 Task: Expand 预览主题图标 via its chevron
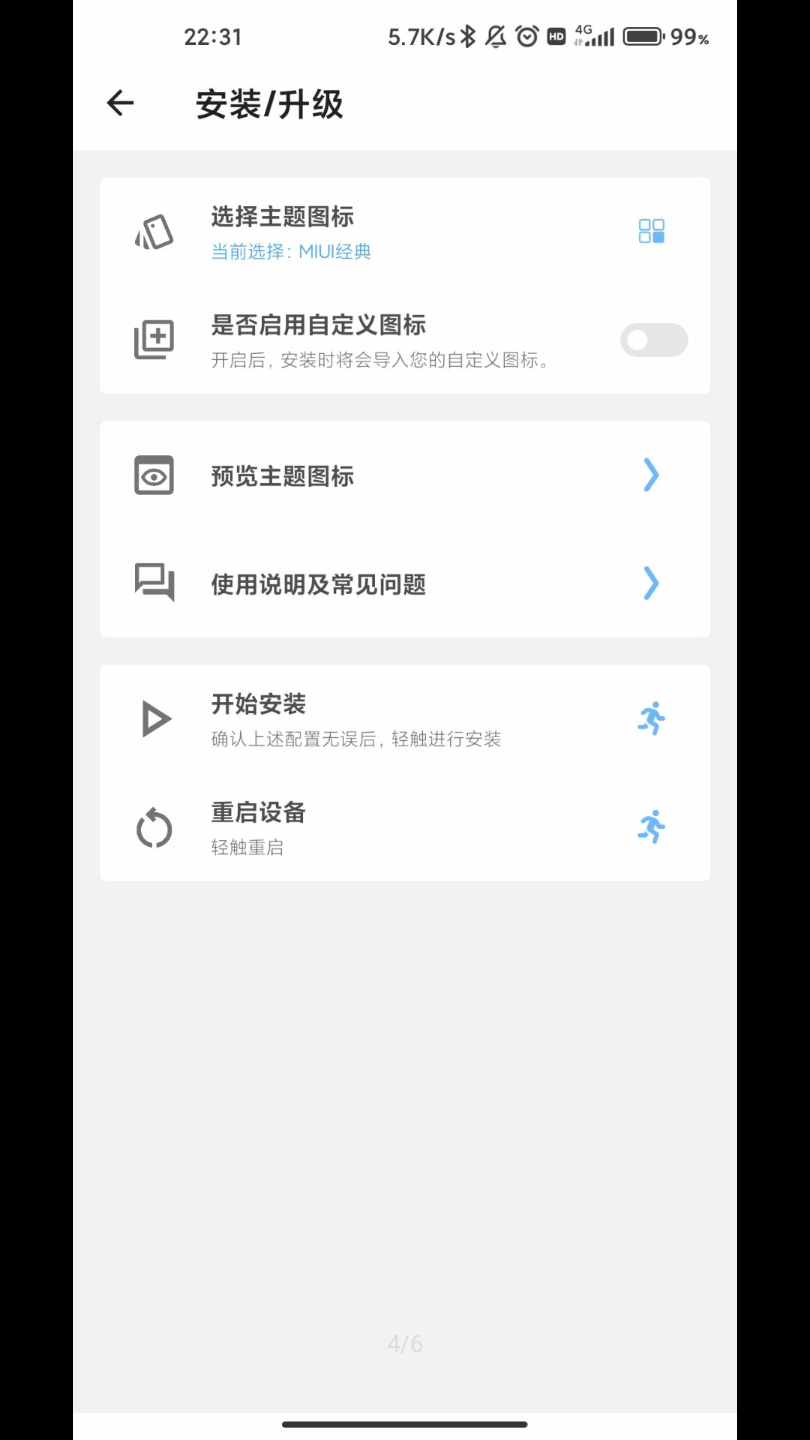(x=651, y=475)
